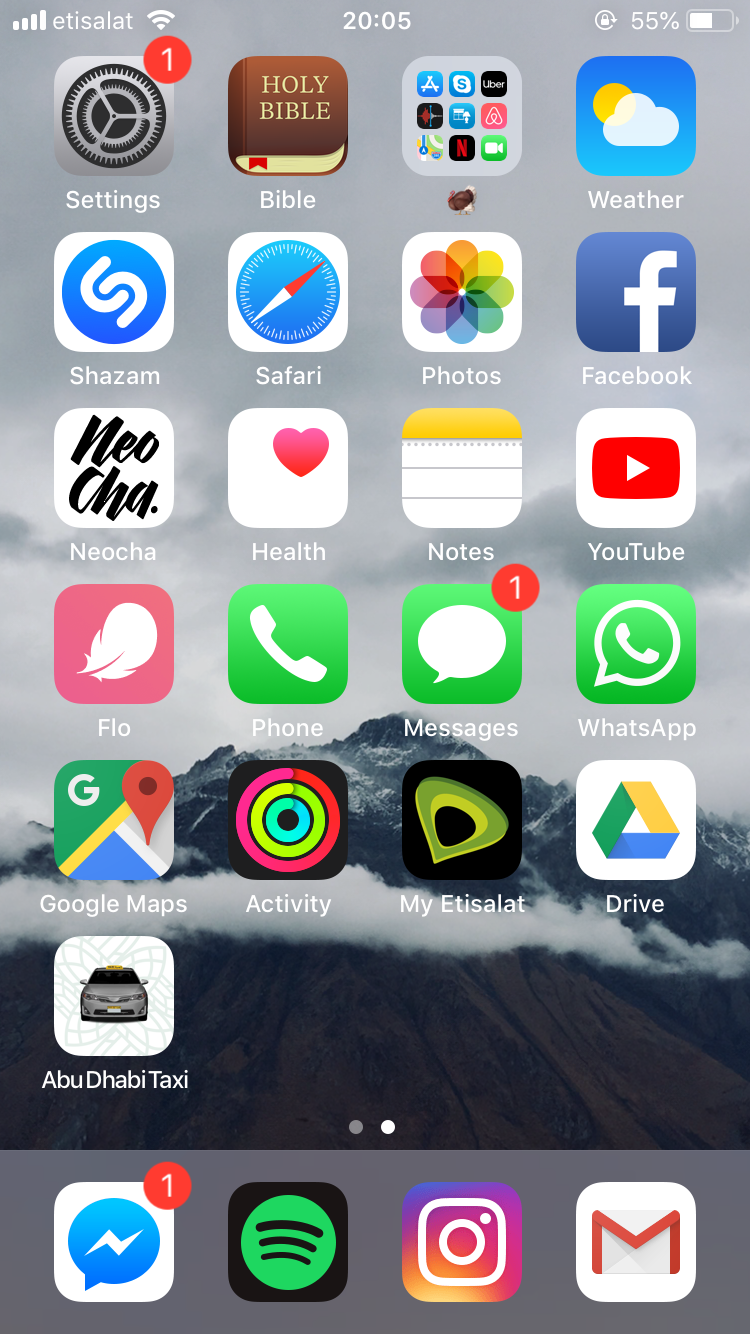This screenshot has width=750, height=1334.
Task: Launch the Abu Dhabi Taxi app
Action: [x=113, y=996]
